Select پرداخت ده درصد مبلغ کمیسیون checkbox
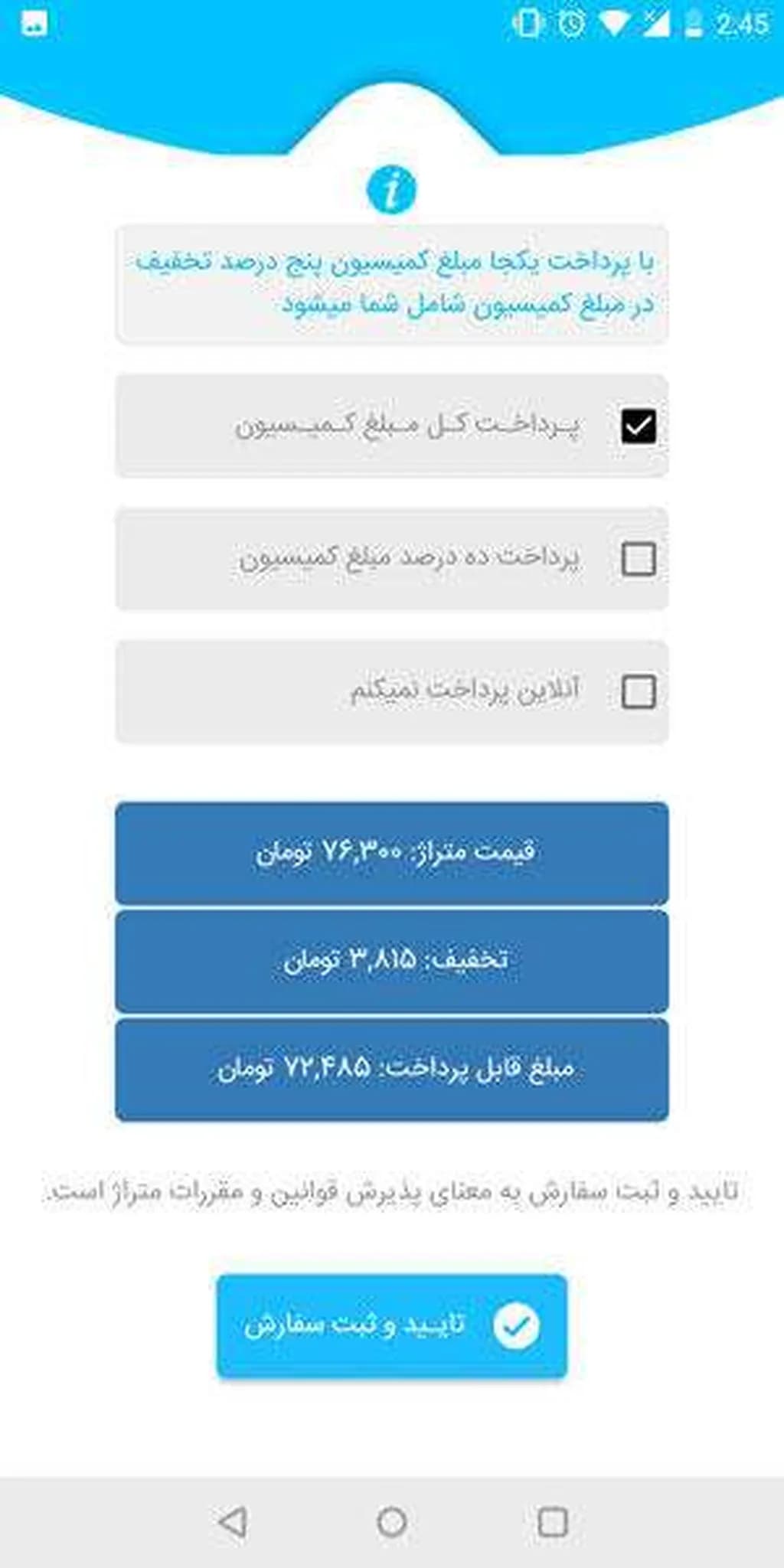Image resolution: width=784 pixels, height=1568 pixels. coord(638,559)
